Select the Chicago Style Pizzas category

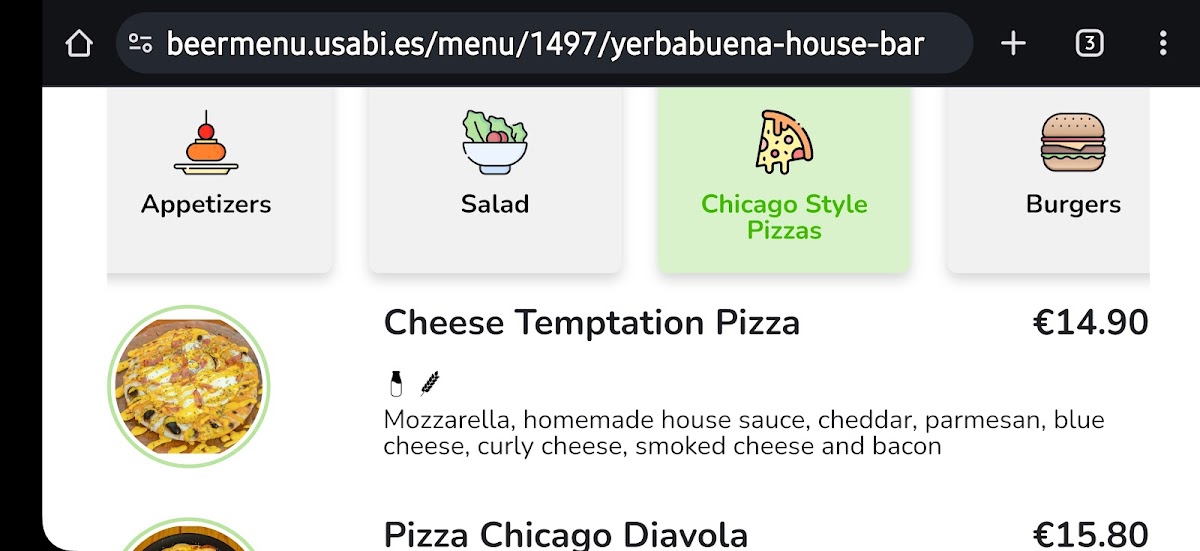(x=784, y=180)
